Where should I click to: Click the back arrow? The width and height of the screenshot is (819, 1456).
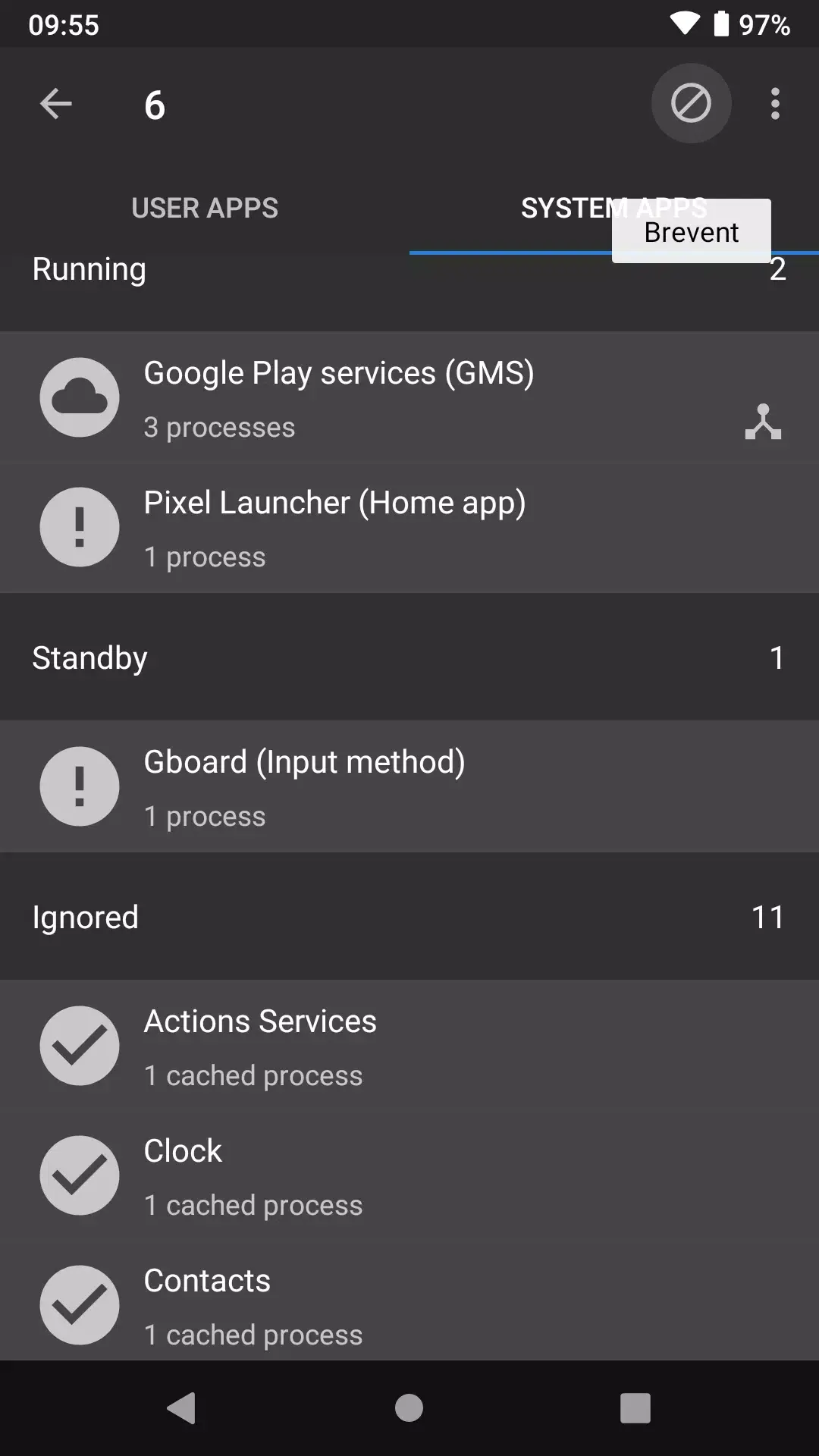55,104
